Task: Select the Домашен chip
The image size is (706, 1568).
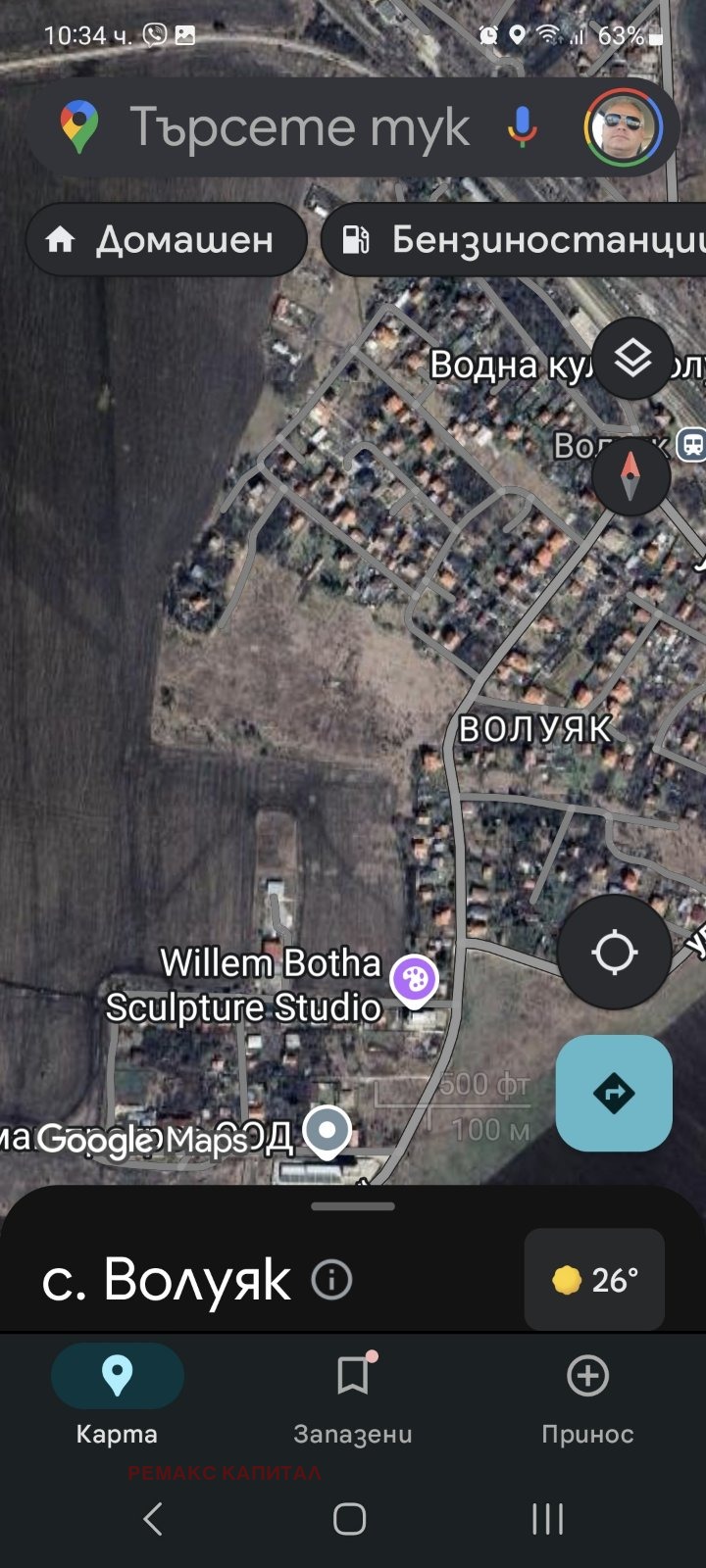Action: (x=165, y=239)
